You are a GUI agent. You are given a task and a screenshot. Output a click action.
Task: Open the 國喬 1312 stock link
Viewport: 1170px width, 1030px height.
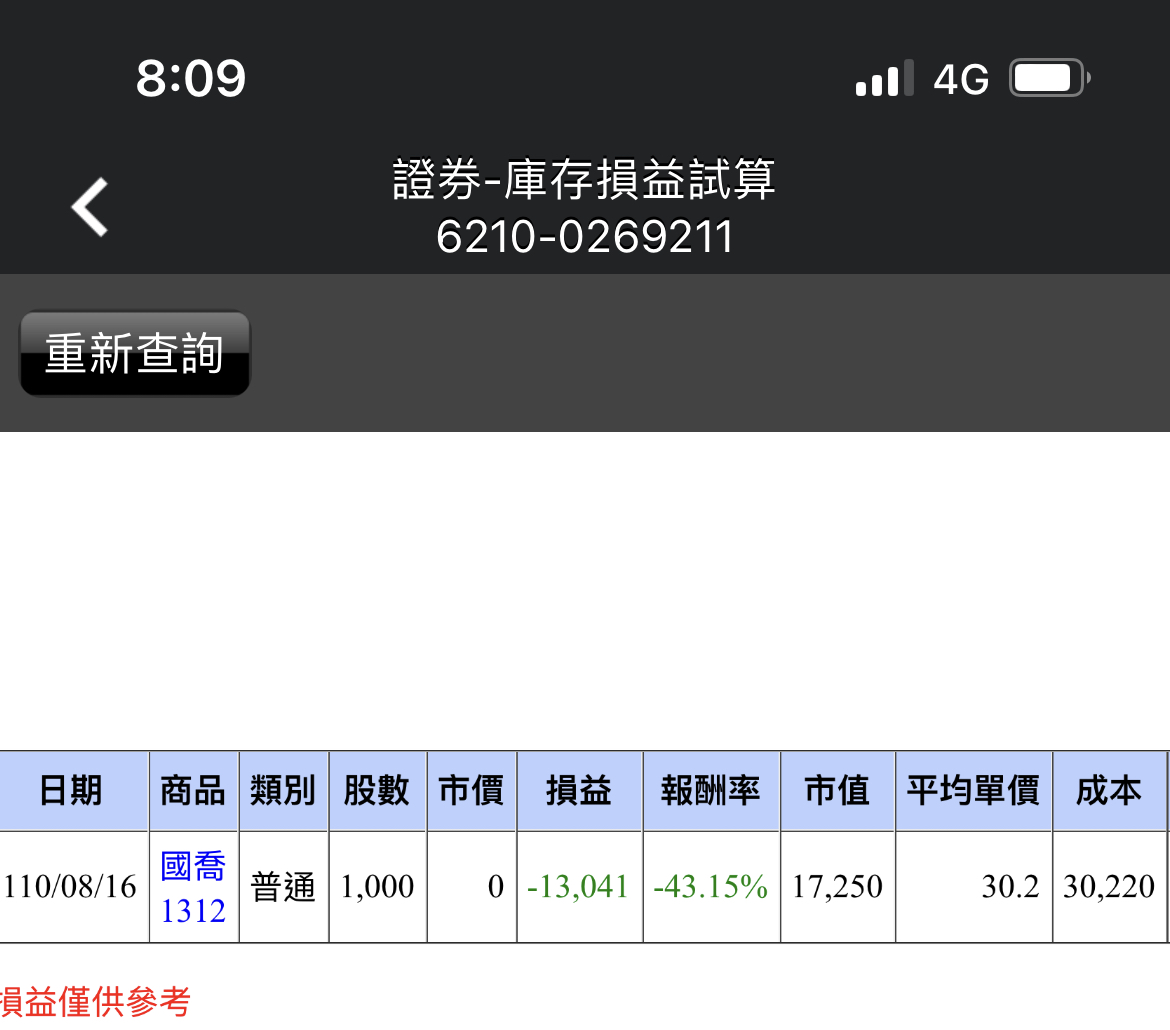tap(193, 887)
